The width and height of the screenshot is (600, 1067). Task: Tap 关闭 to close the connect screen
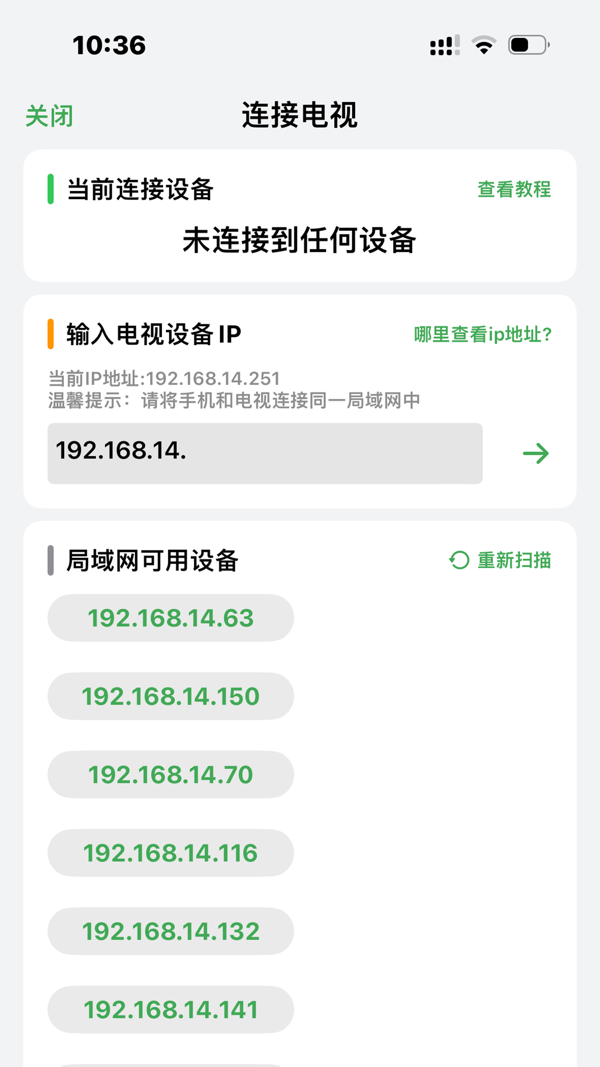49,116
